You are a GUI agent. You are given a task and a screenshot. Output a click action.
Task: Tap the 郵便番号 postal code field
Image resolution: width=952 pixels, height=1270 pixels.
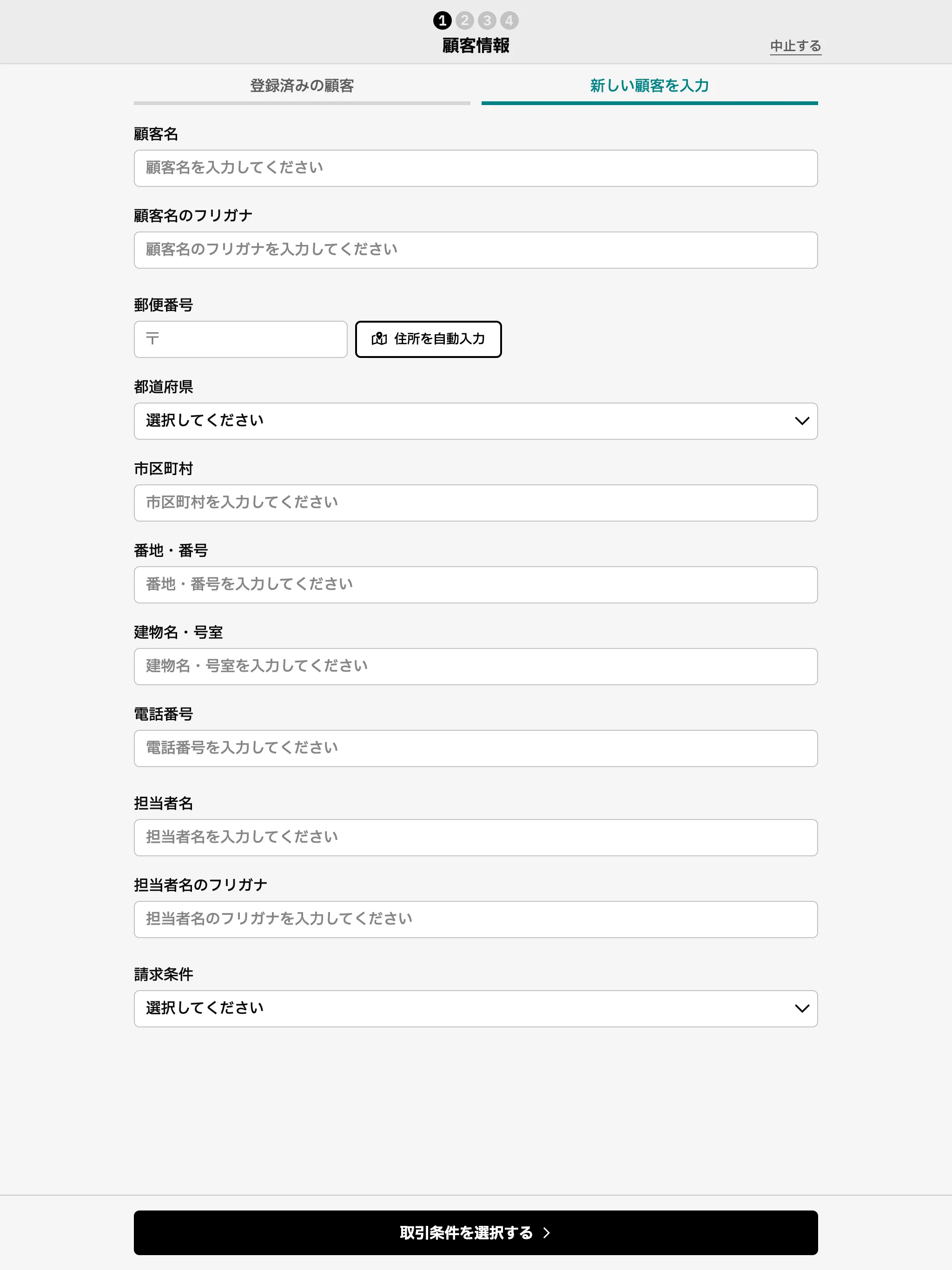point(241,339)
